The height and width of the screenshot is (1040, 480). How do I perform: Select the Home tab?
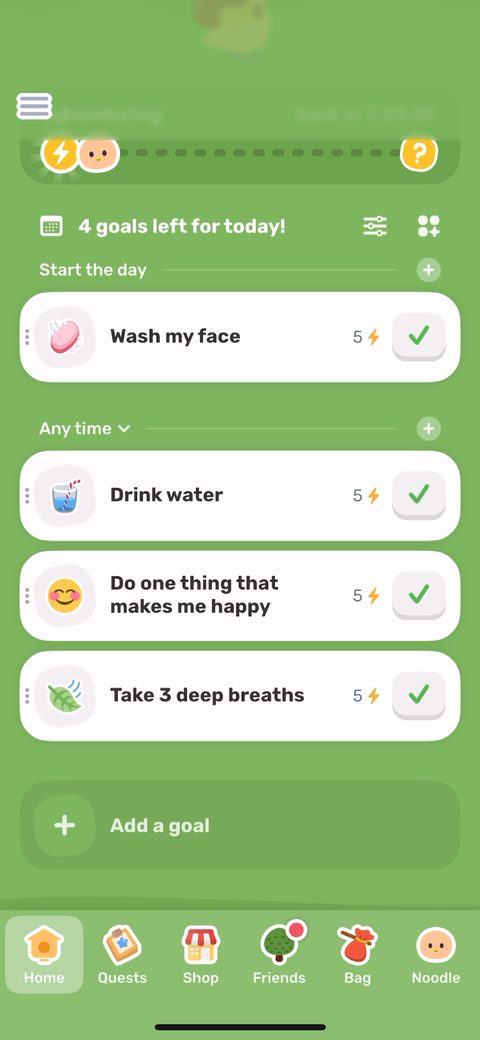tap(44, 955)
